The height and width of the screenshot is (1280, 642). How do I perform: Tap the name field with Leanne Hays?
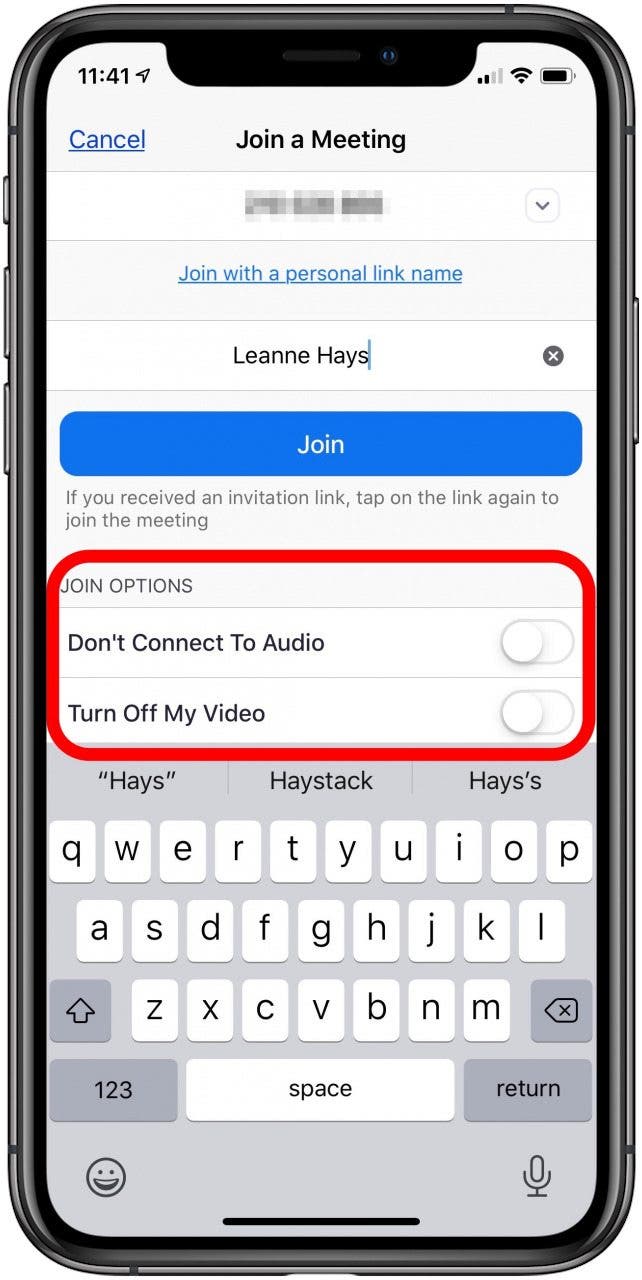(301, 355)
